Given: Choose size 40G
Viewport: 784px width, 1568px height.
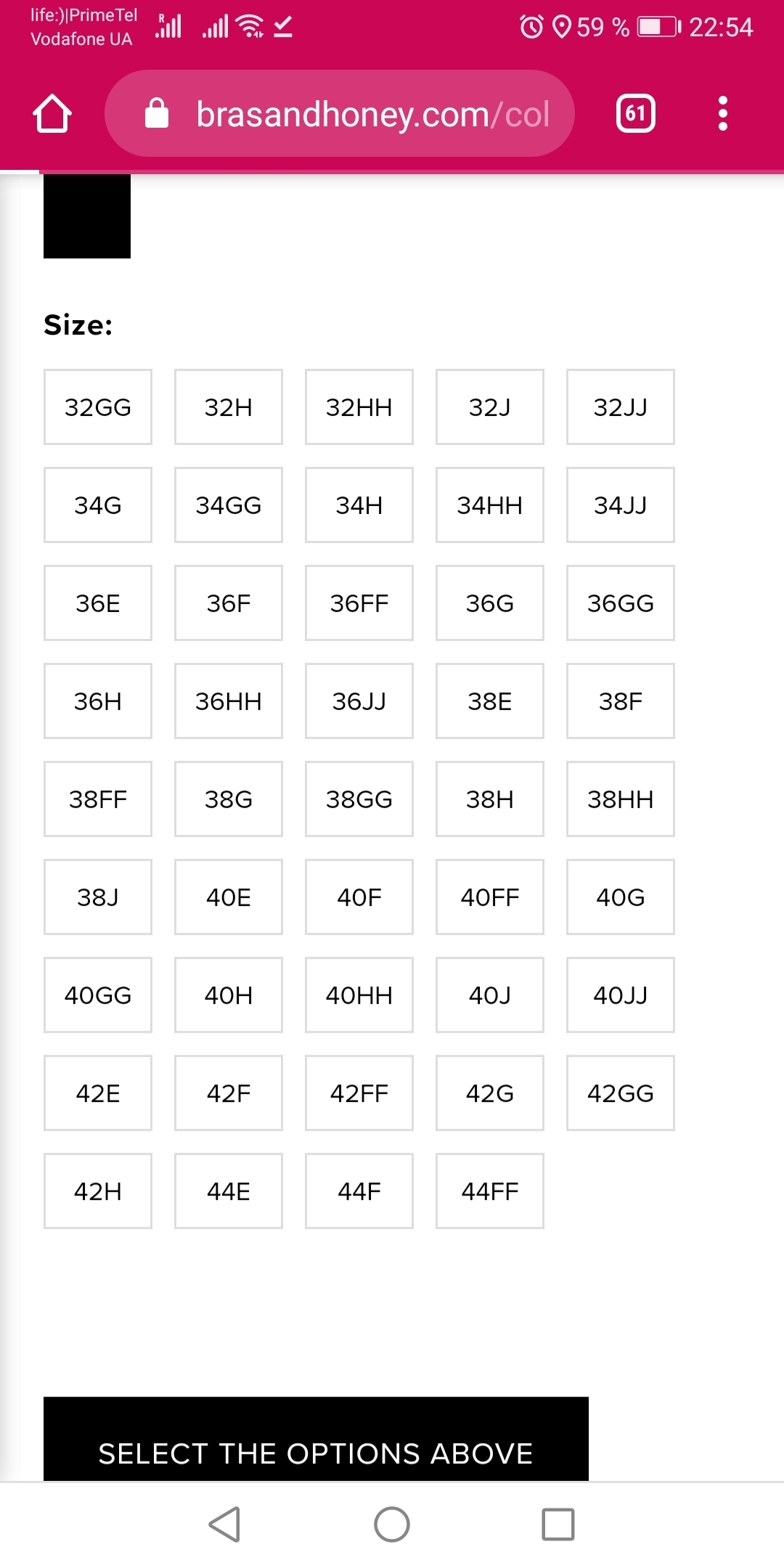Looking at the screenshot, I should click(621, 897).
